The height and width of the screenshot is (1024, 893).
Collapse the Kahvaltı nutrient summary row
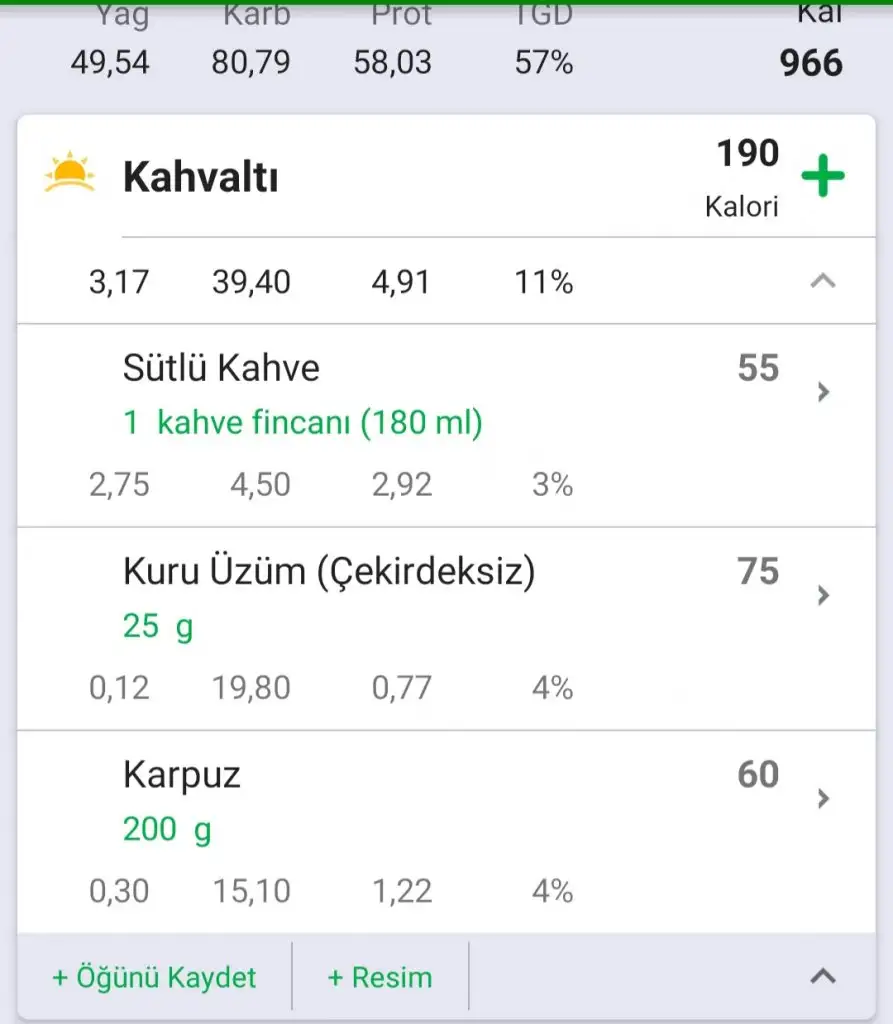point(822,282)
